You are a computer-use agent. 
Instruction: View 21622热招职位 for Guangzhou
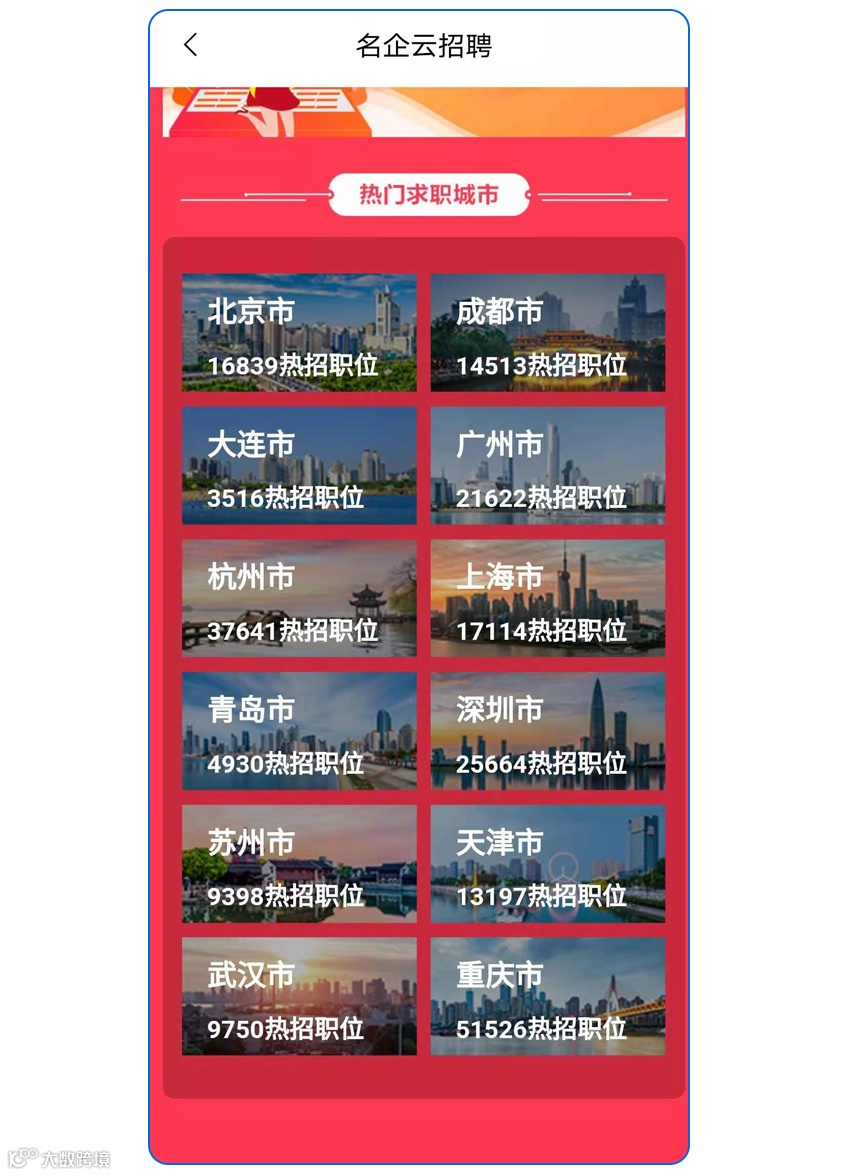pyautogui.click(x=539, y=498)
